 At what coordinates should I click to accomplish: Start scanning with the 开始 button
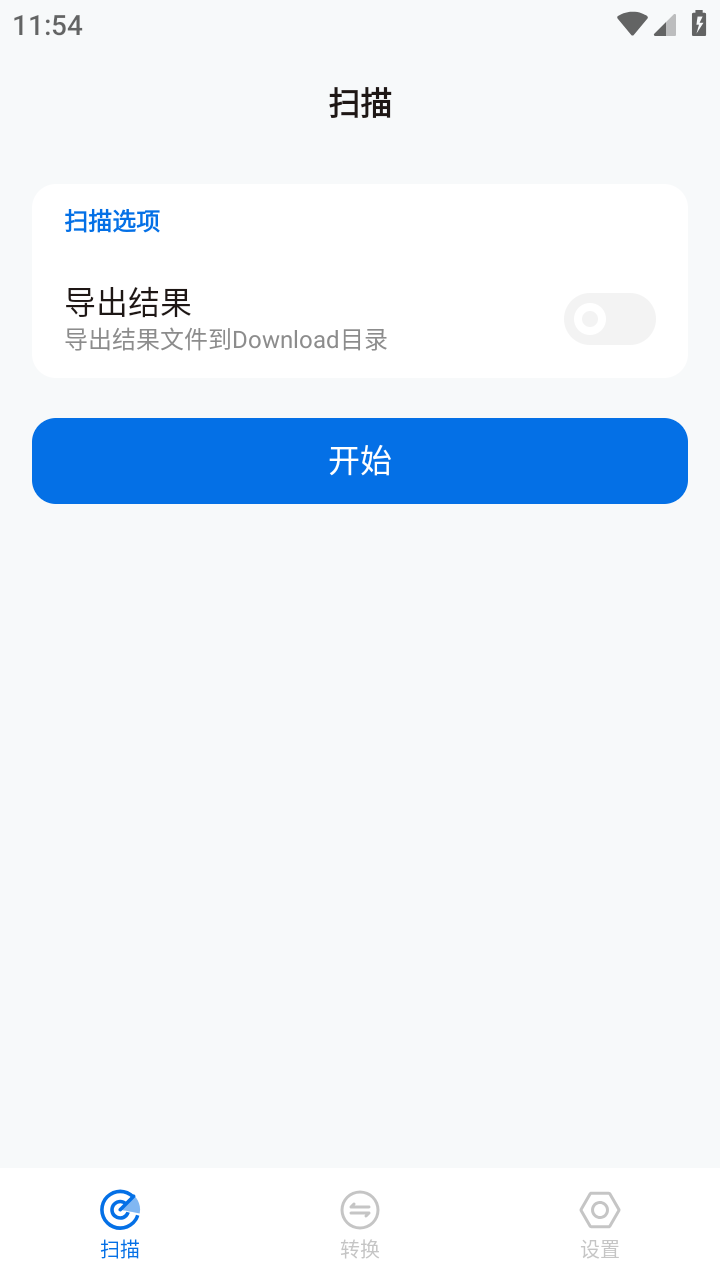click(360, 461)
